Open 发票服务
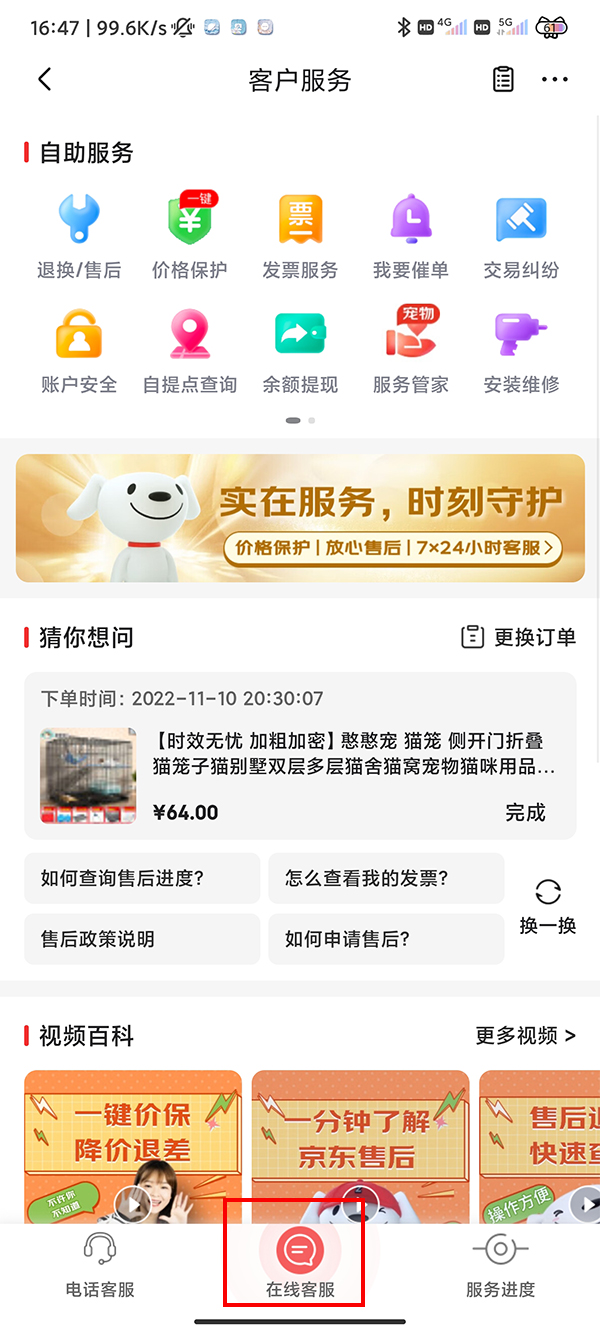Screen dimensions: 600x1333 click(300, 236)
